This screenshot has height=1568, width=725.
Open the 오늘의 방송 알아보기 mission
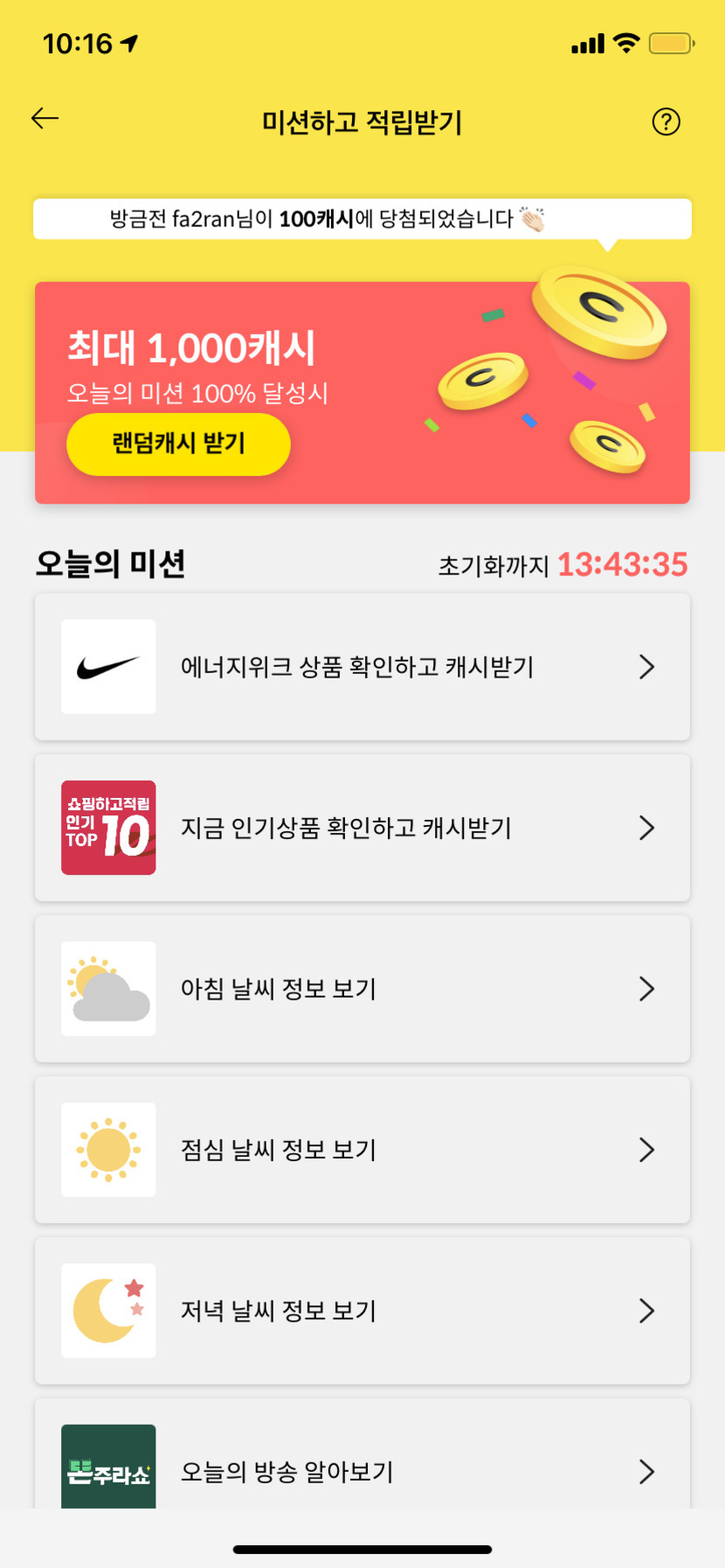tap(362, 1455)
